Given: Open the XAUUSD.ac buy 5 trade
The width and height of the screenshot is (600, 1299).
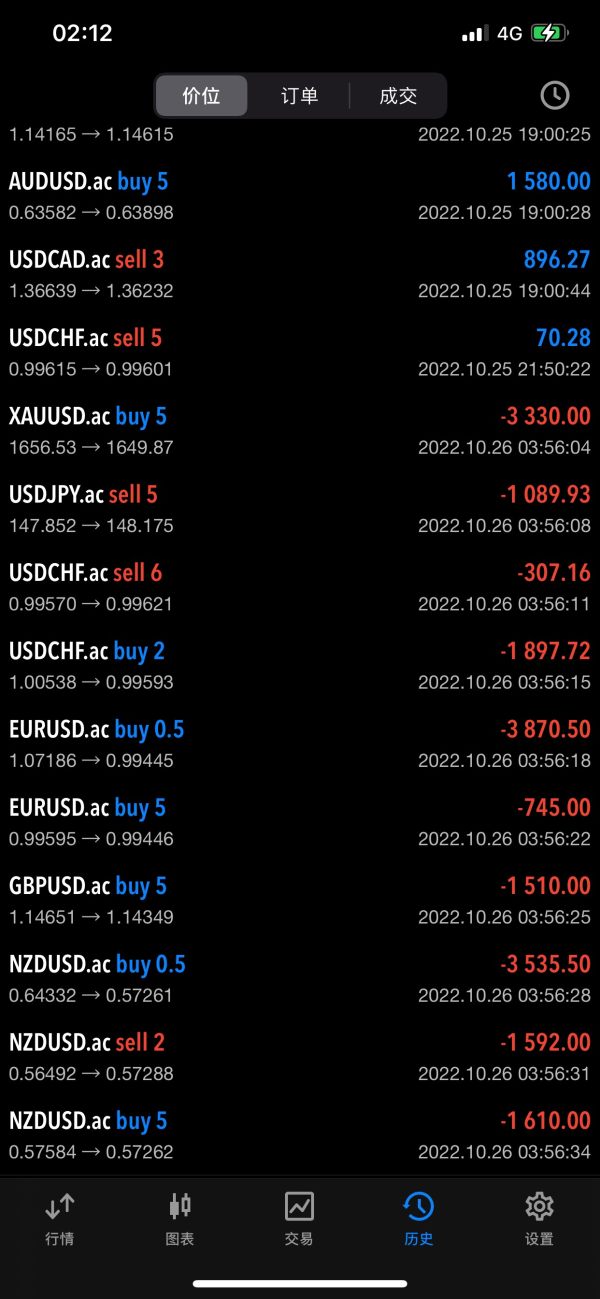Looking at the screenshot, I should (299, 431).
